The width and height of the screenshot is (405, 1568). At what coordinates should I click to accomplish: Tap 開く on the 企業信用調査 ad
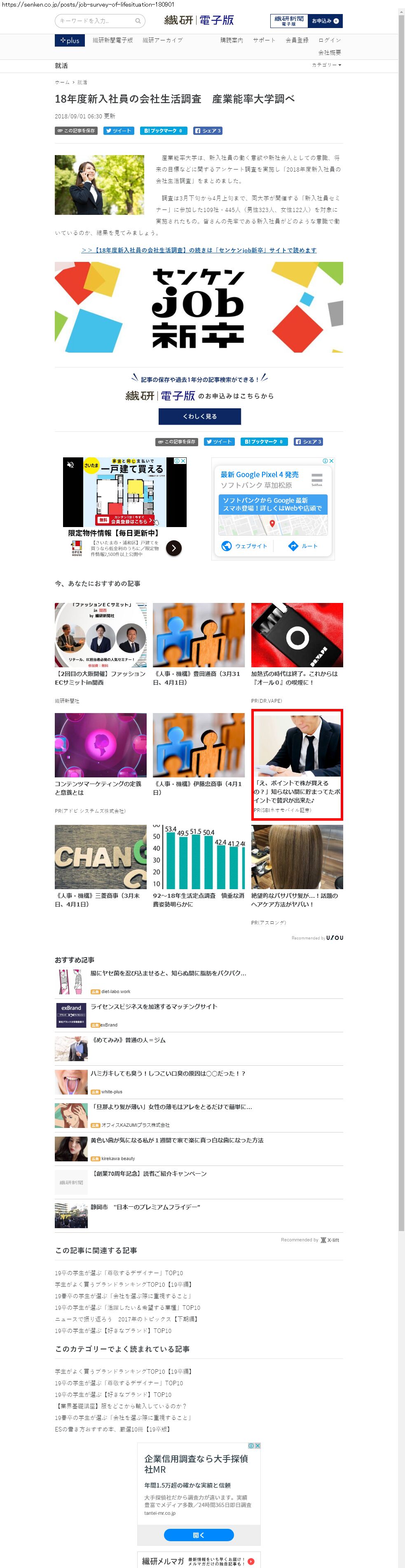pos(199,1535)
